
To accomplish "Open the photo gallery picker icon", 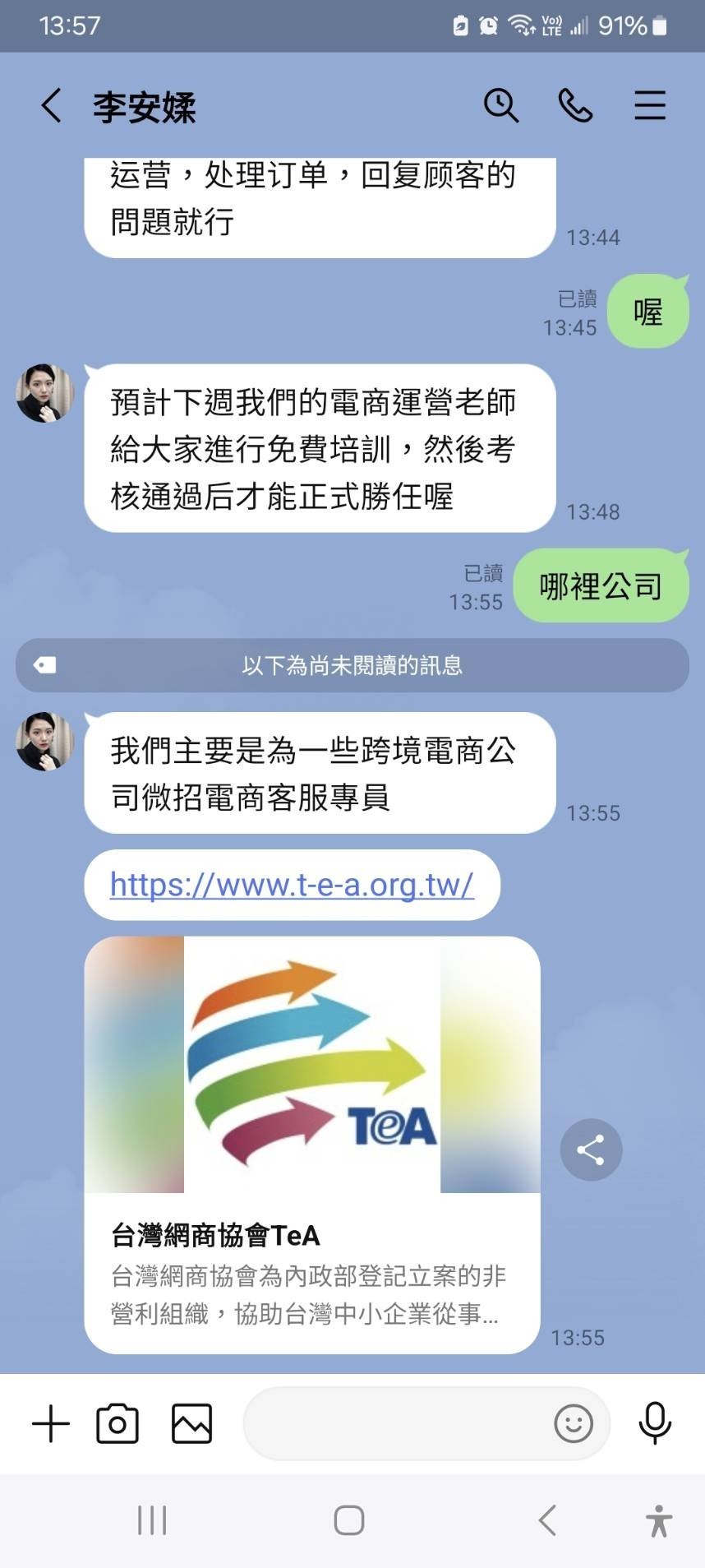I will (x=192, y=1423).
